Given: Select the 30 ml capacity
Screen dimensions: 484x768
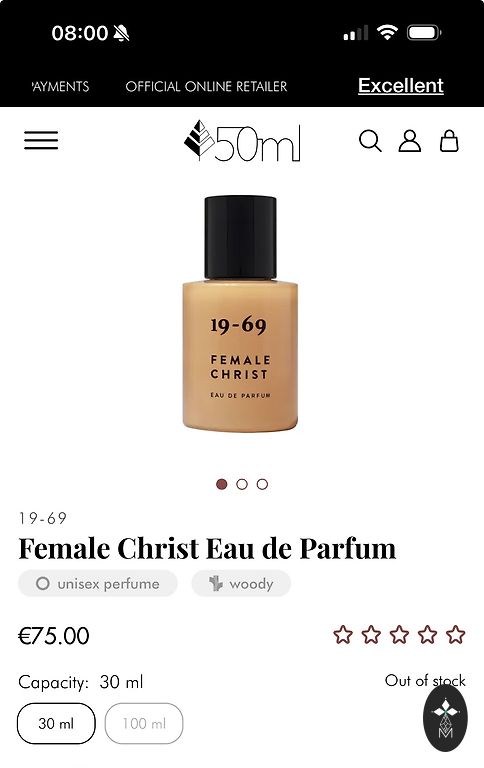Looking at the screenshot, I should (56, 723).
